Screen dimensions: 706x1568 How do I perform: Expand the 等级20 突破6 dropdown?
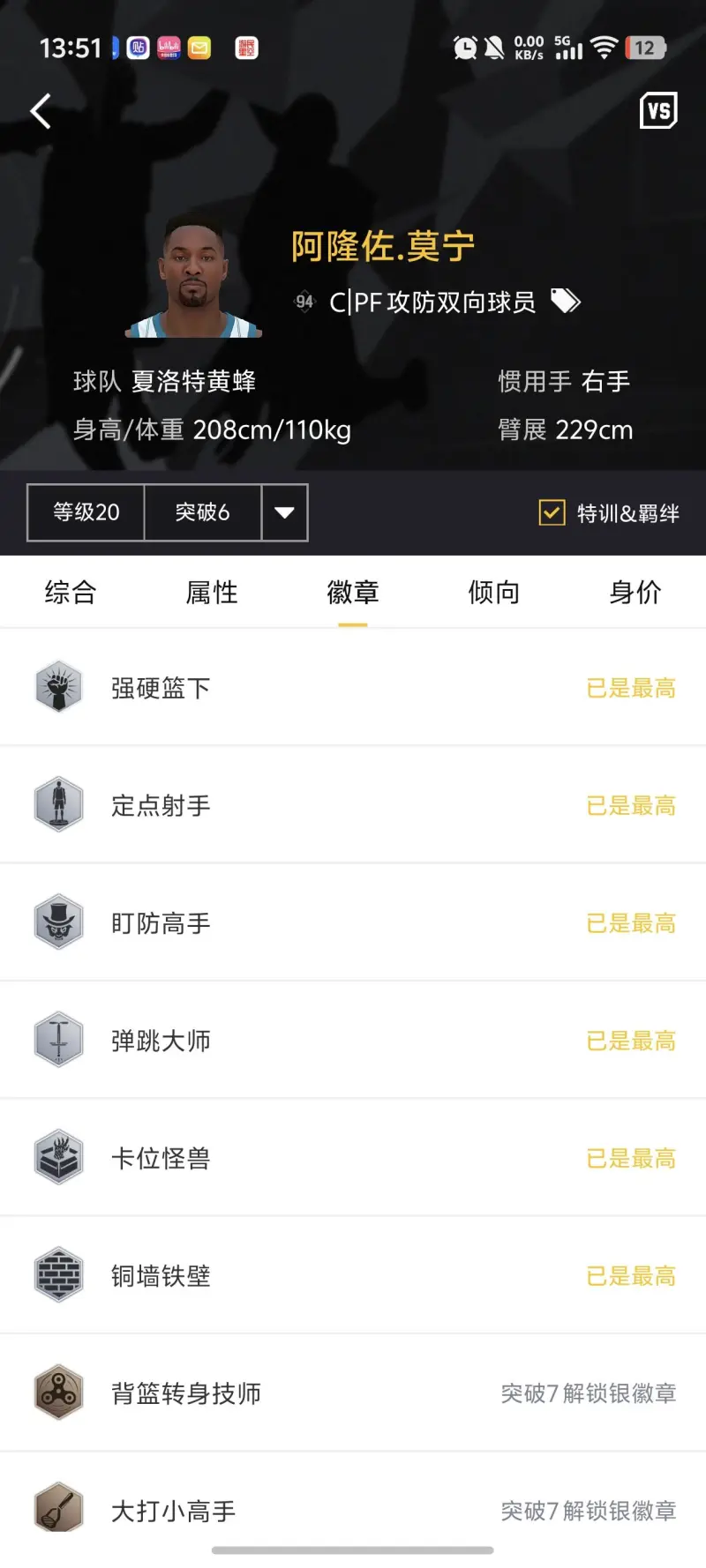pyautogui.click(x=284, y=512)
